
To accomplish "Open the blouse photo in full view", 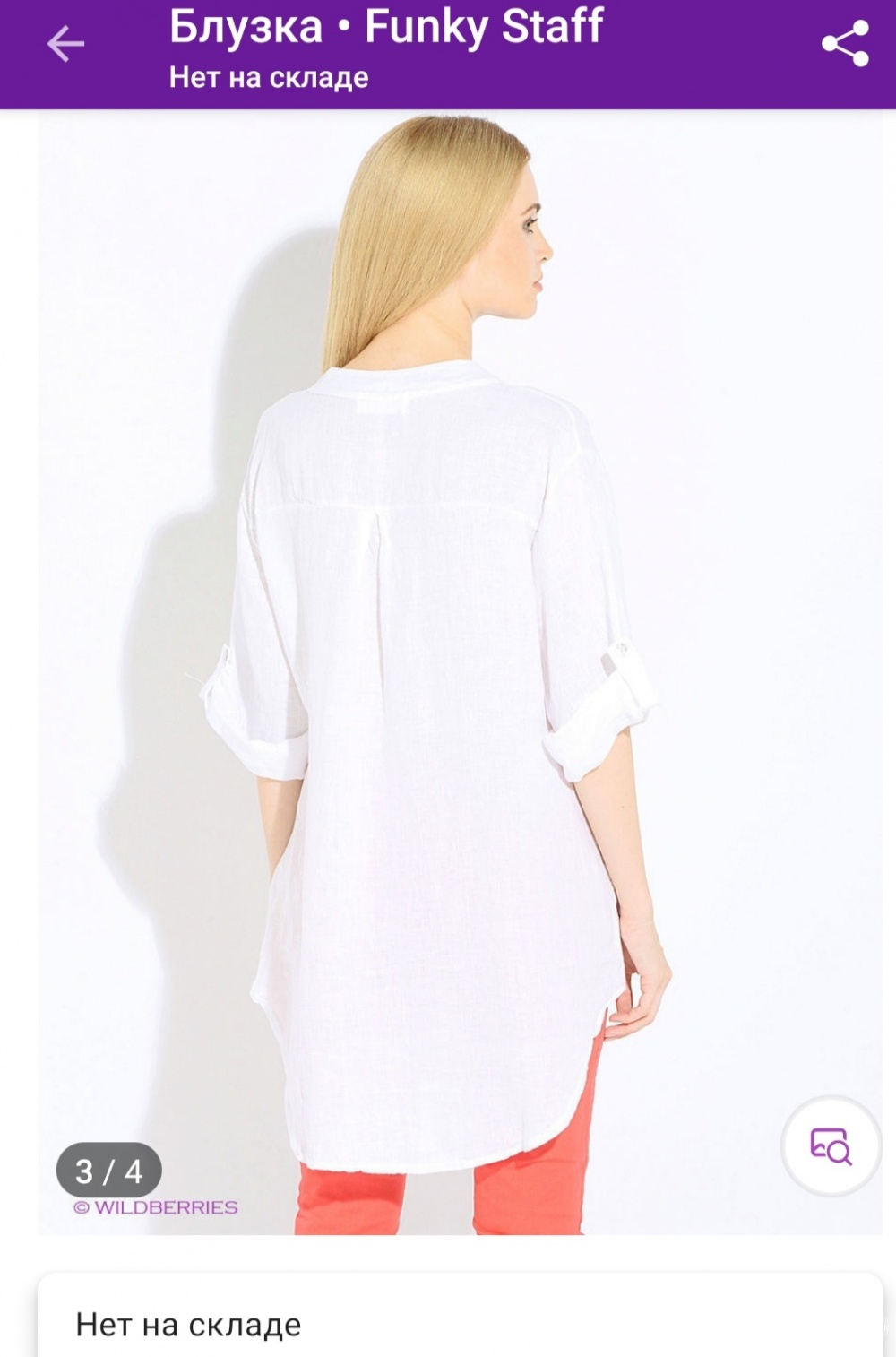I will point(448,672).
